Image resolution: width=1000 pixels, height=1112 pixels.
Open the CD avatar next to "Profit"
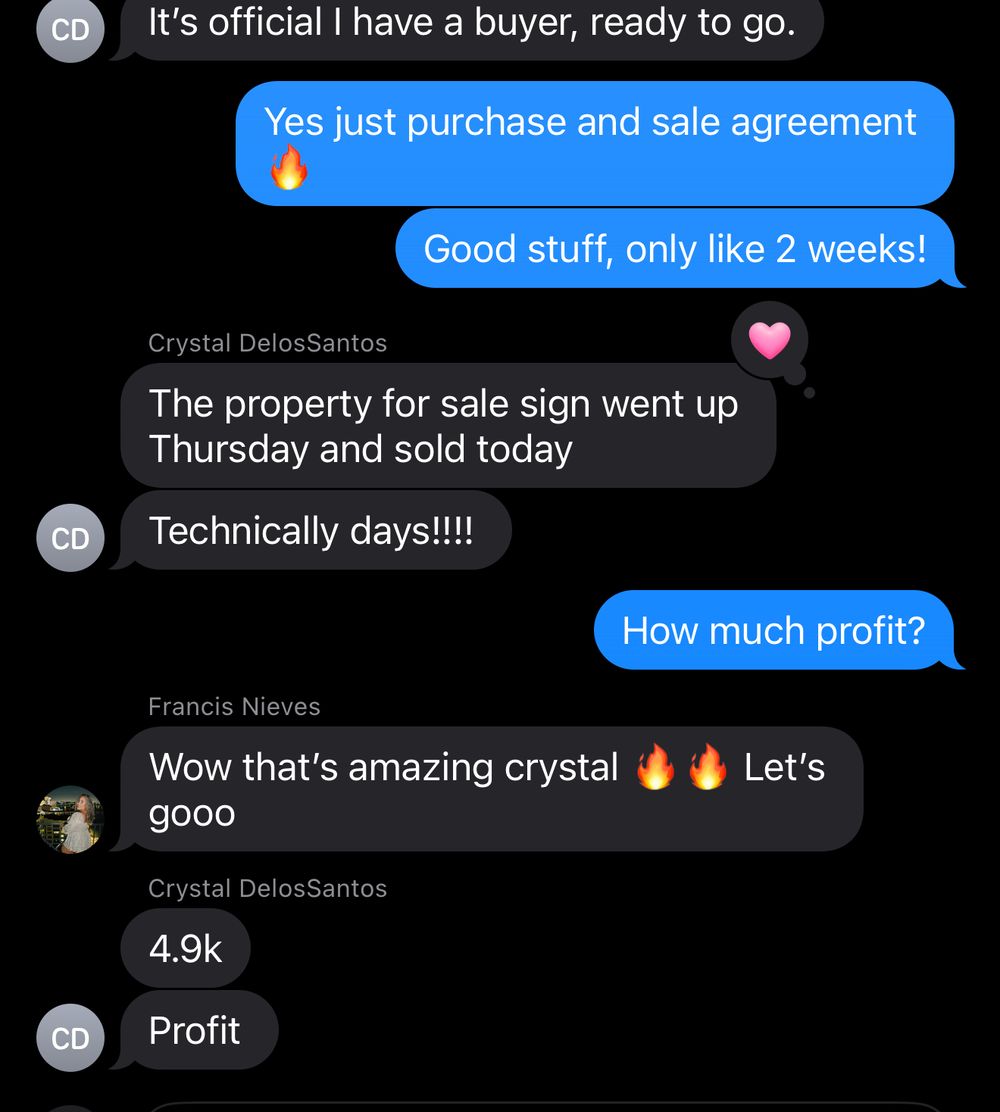(x=70, y=1038)
